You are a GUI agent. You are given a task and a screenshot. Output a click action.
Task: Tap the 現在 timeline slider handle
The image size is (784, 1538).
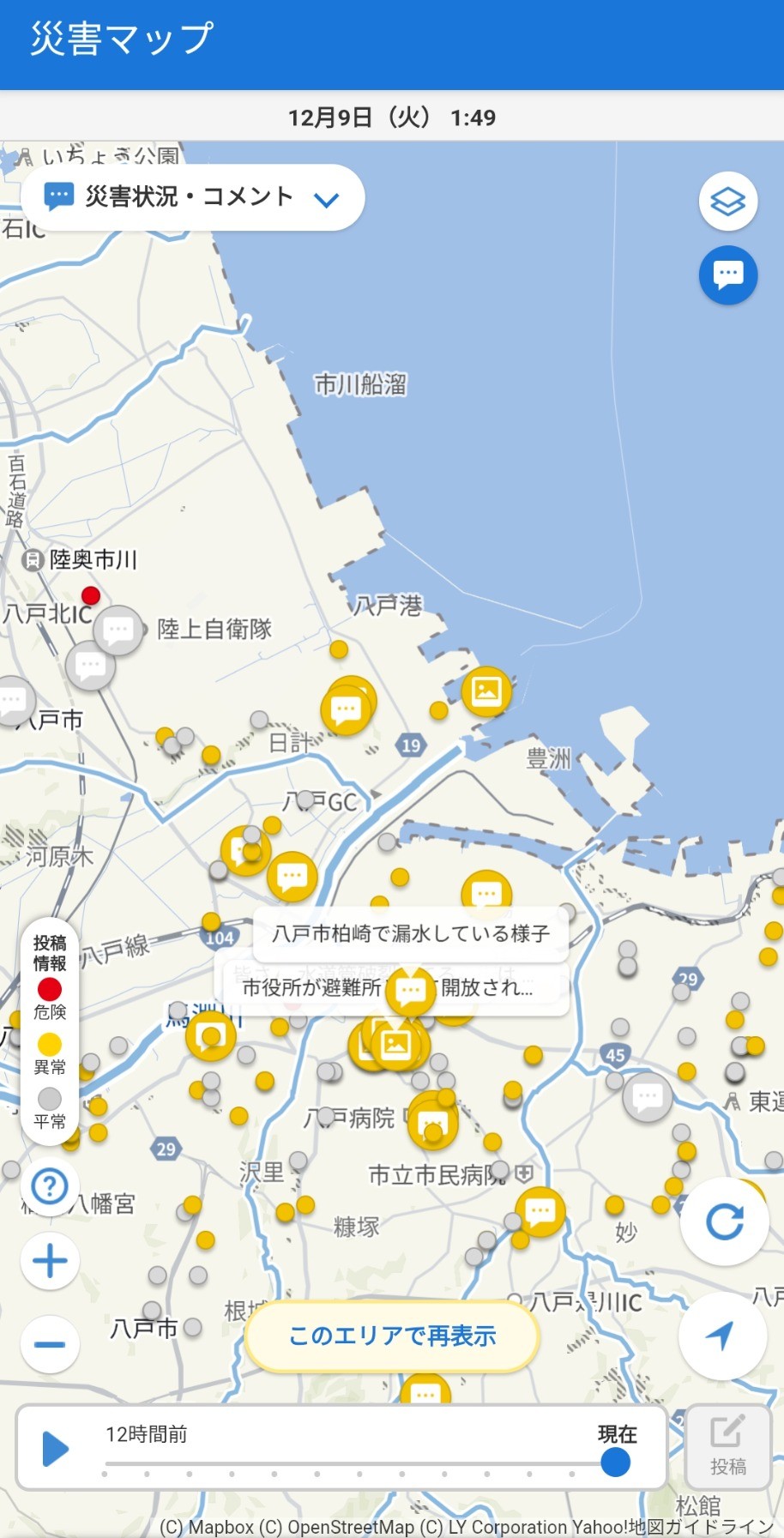(615, 1463)
